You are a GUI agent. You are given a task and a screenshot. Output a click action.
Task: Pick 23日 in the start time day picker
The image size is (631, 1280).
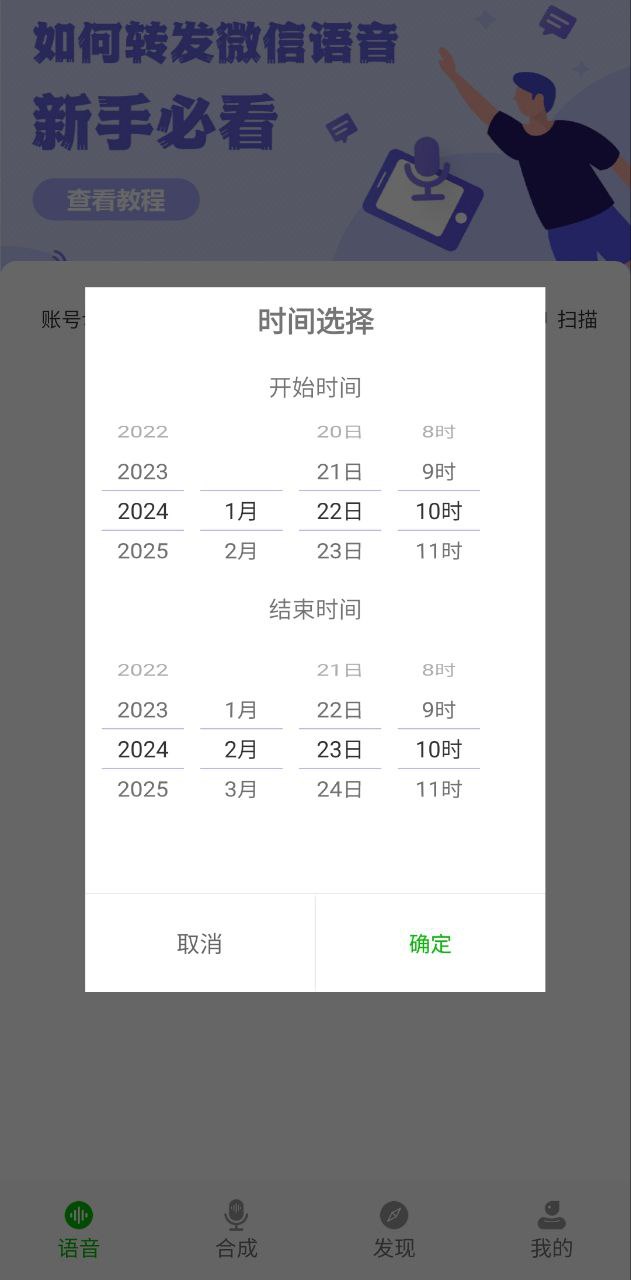click(x=339, y=551)
